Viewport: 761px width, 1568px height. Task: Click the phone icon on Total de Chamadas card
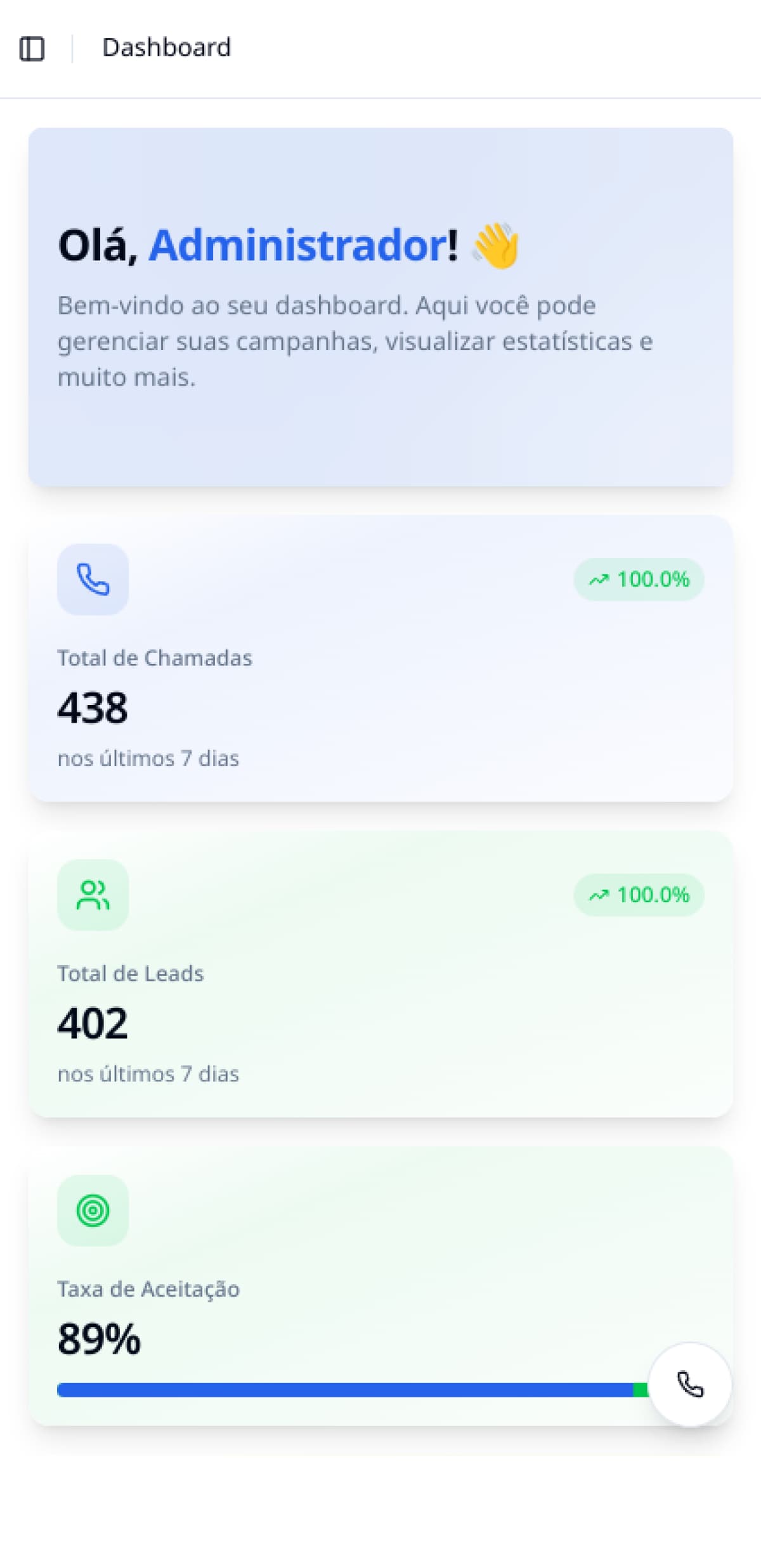click(x=93, y=579)
